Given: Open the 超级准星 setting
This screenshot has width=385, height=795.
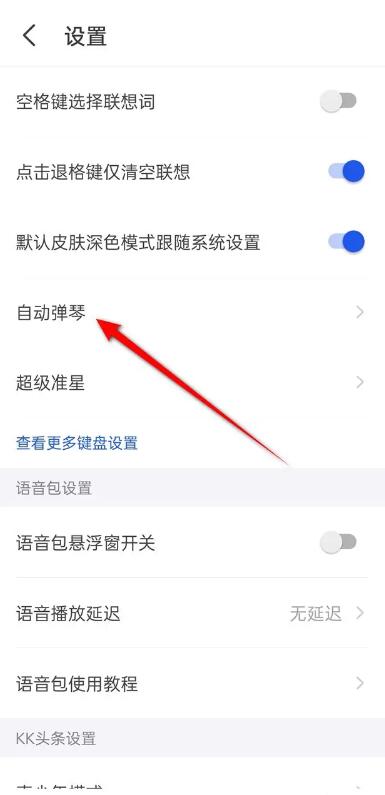Looking at the screenshot, I should 192,382.
